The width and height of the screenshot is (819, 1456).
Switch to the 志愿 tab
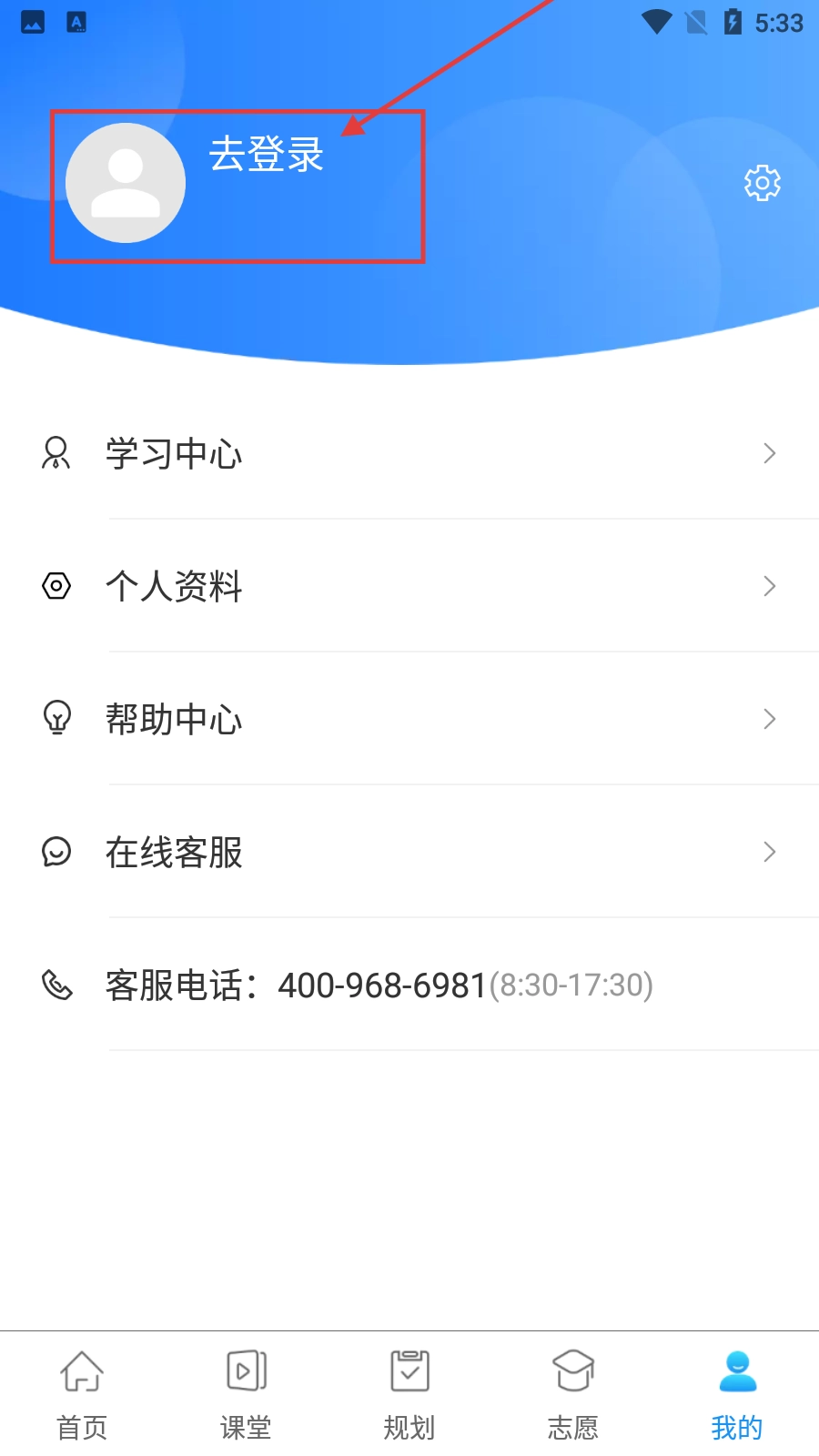pyautogui.click(x=573, y=1394)
